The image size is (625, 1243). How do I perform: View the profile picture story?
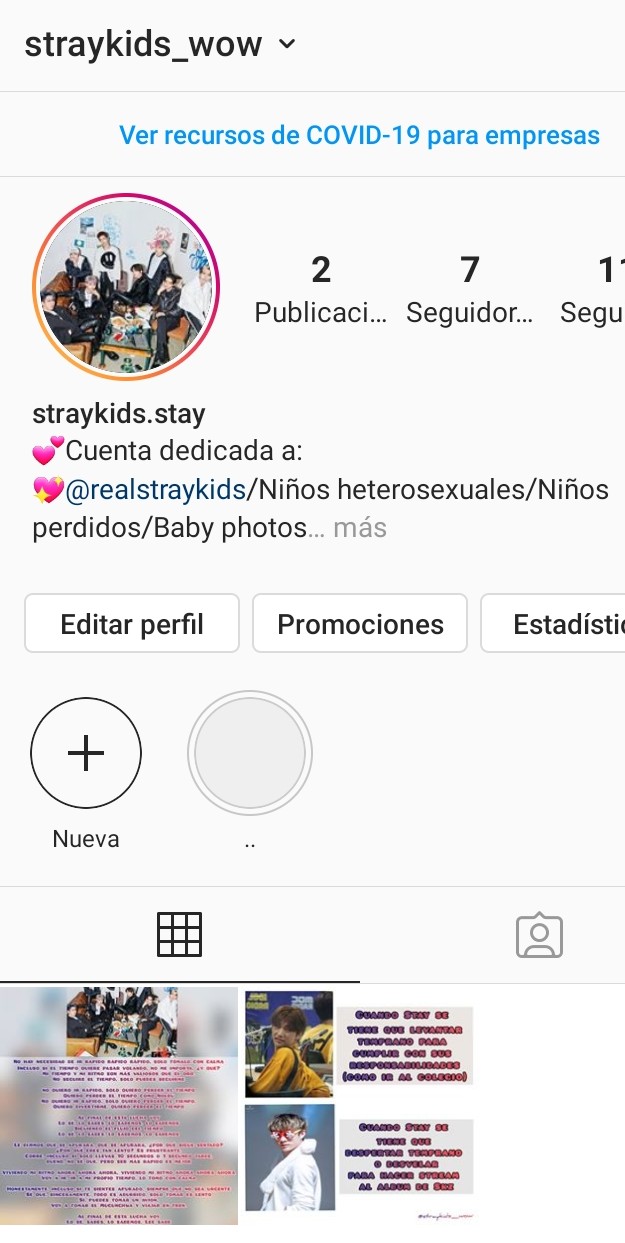coord(126,286)
